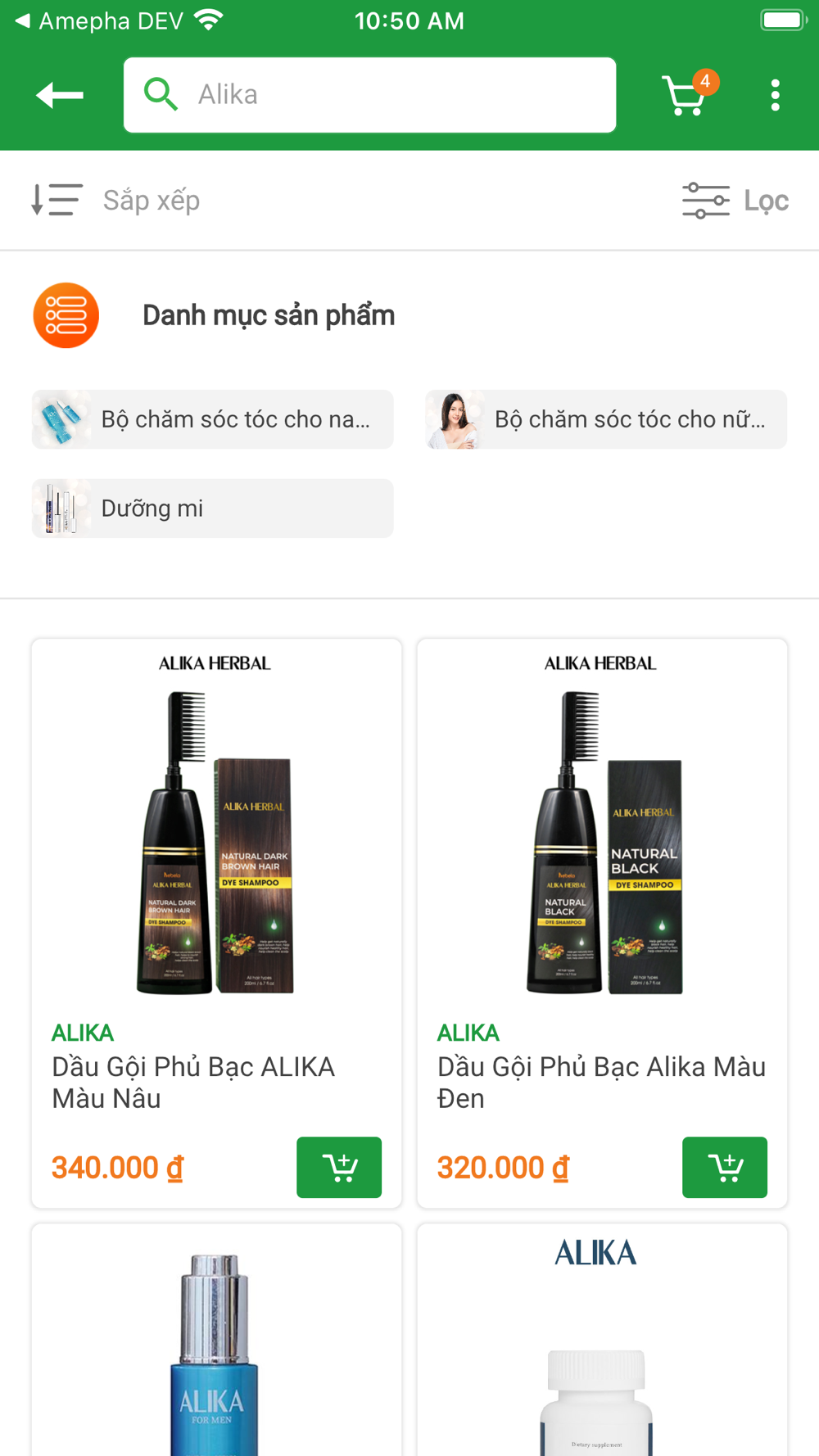This screenshot has height=1456, width=819.
Task: Open Sắp xếp sorting options
Action: [115, 200]
